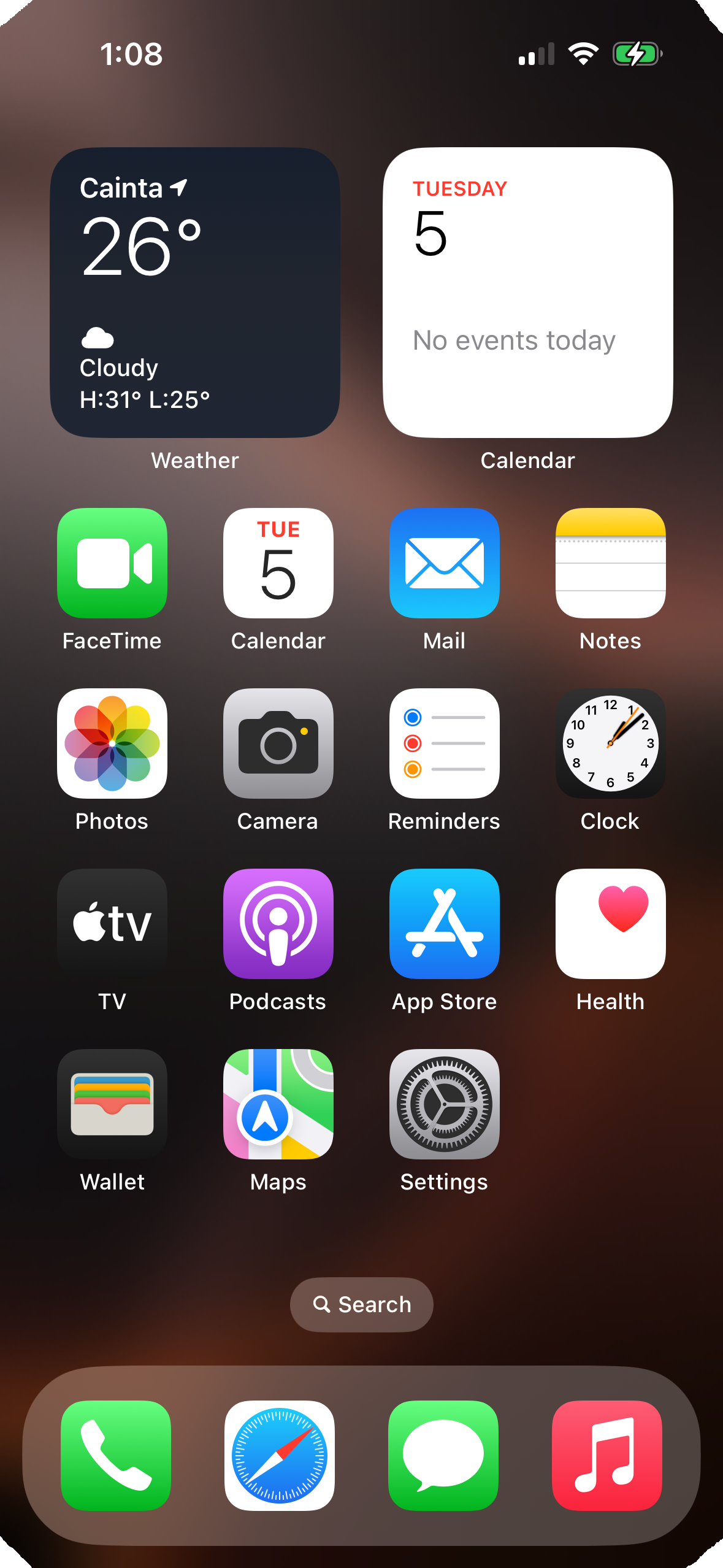Open the Clock app
This screenshot has width=723, height=1568.
[611, 743]
